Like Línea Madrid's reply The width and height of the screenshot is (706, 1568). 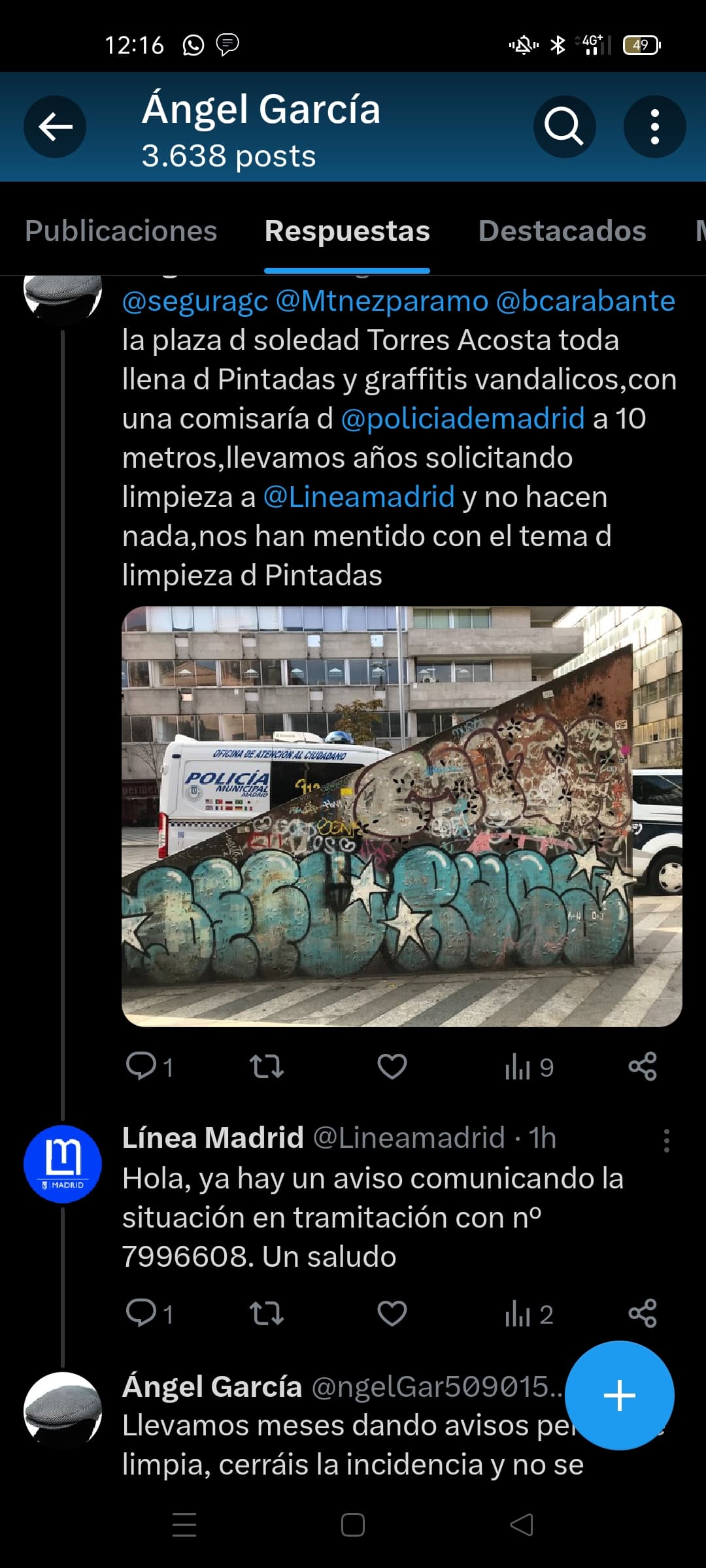point(392,1313)
